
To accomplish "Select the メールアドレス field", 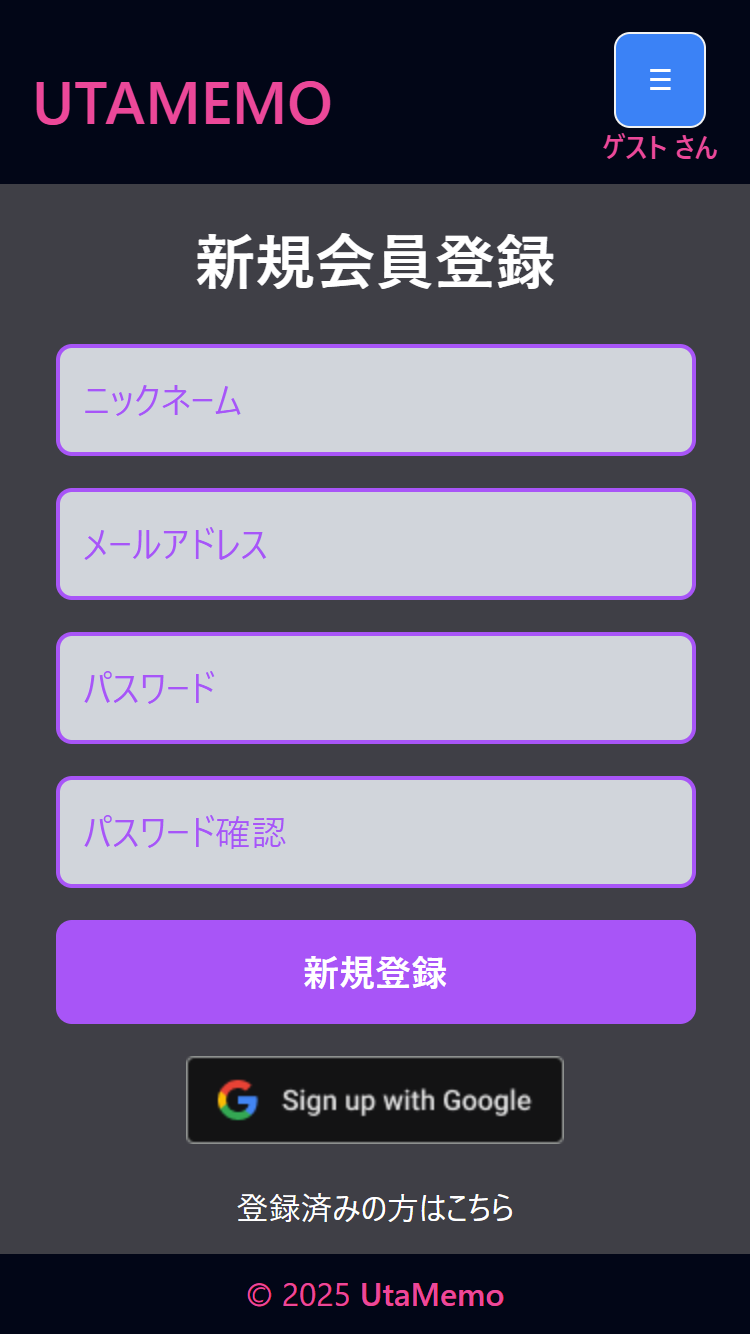I will tap(376, 544).
